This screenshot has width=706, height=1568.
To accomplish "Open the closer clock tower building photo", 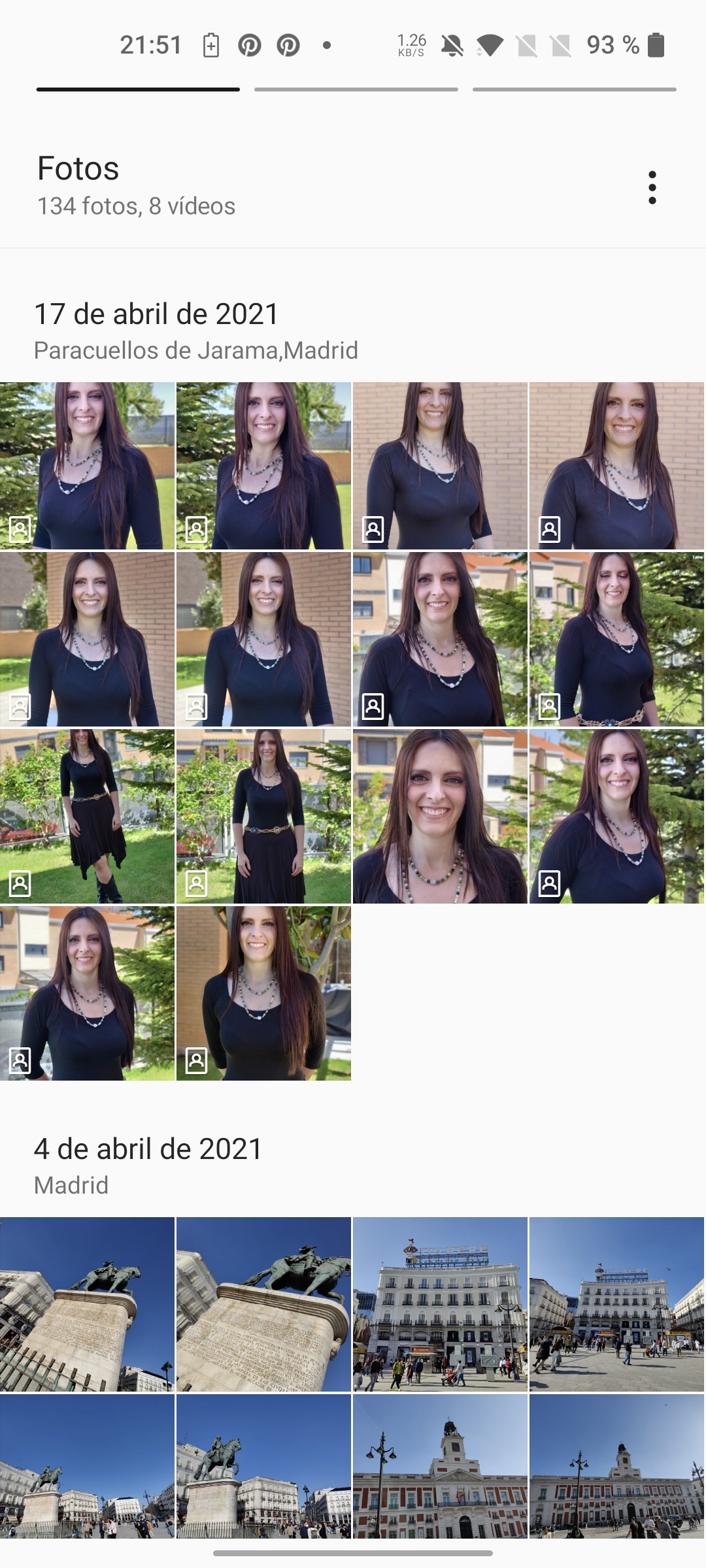I will 440,1466.
